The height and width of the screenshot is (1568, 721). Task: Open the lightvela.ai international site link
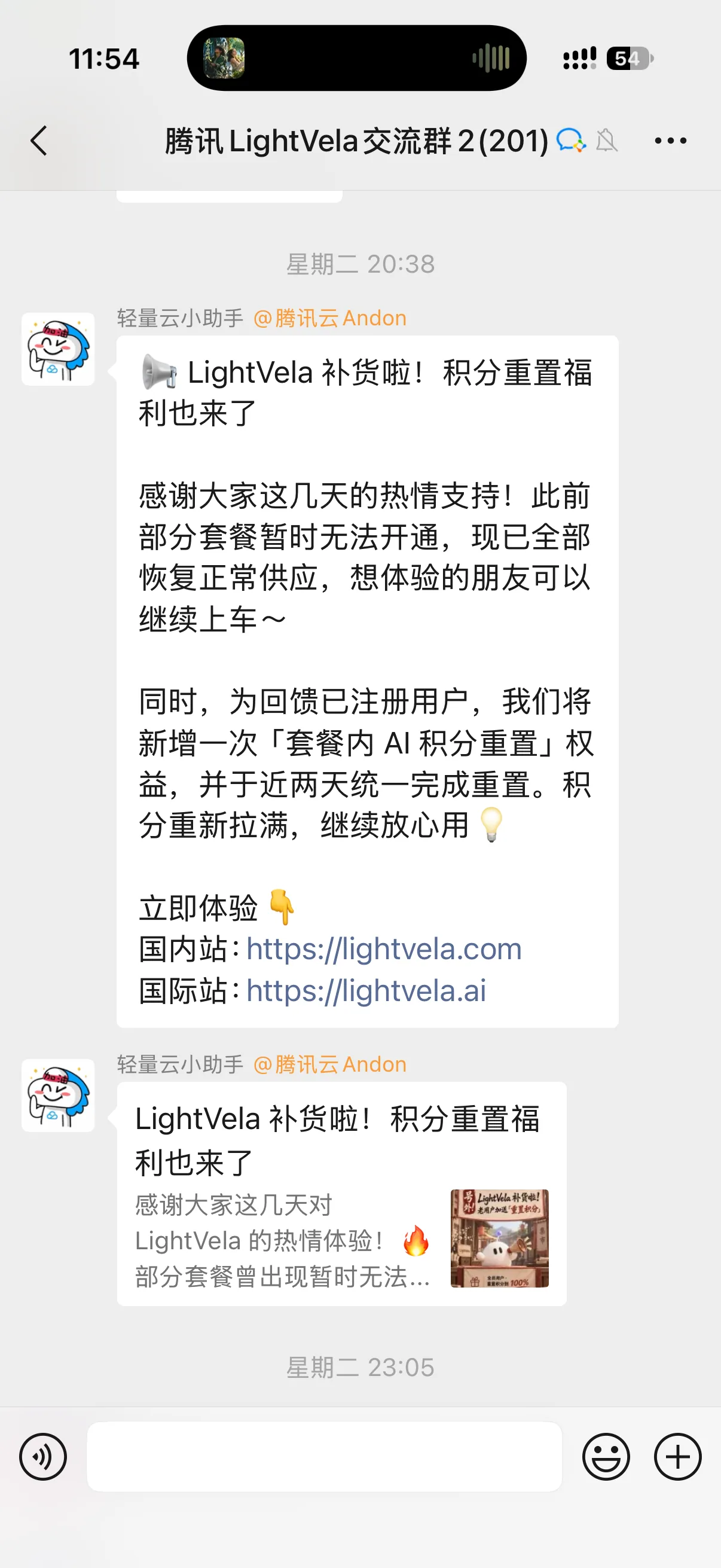coord(366,990)
